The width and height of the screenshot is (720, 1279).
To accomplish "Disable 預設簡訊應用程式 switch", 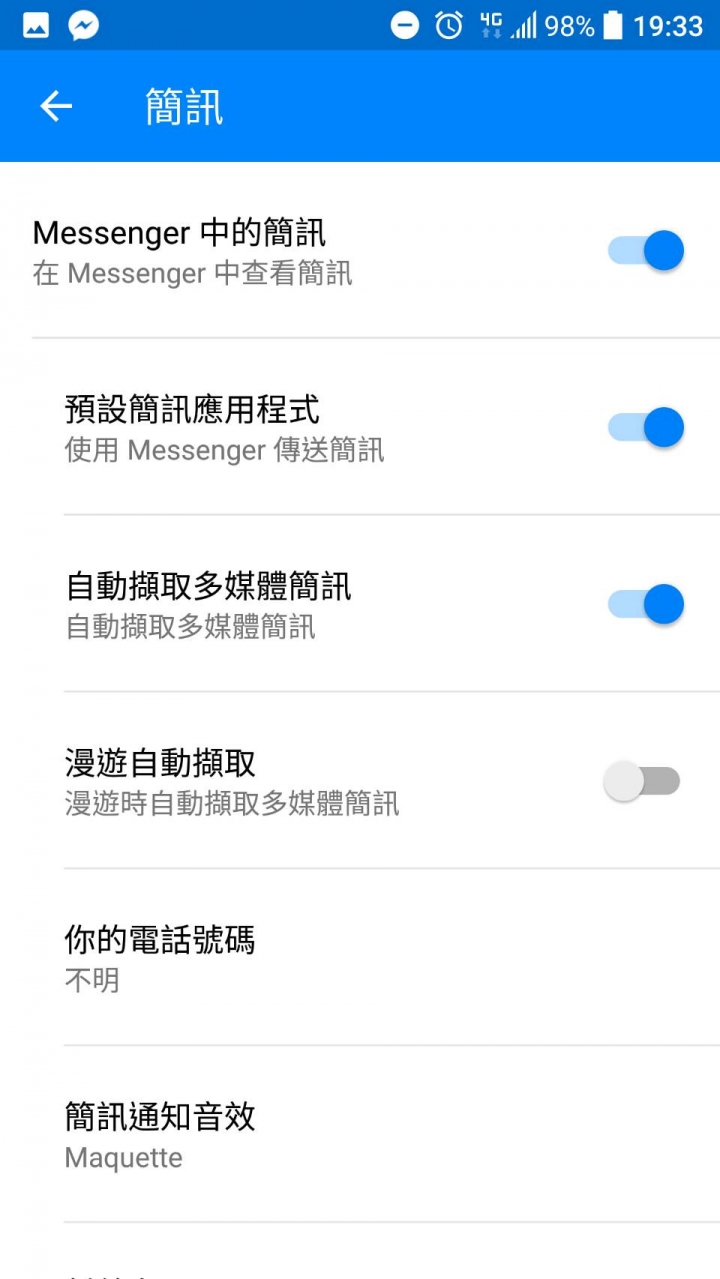I will 646,428.
